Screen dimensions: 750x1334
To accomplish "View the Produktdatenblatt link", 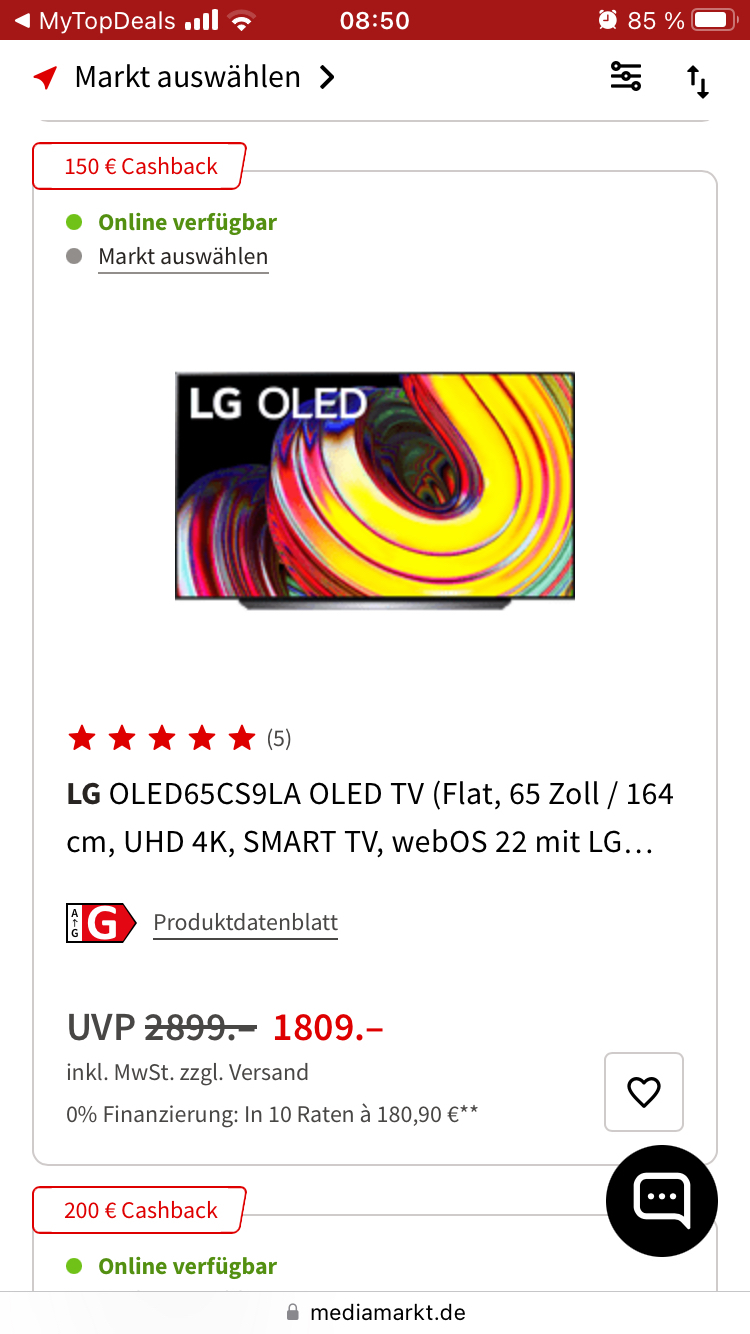I will (245, 923).
